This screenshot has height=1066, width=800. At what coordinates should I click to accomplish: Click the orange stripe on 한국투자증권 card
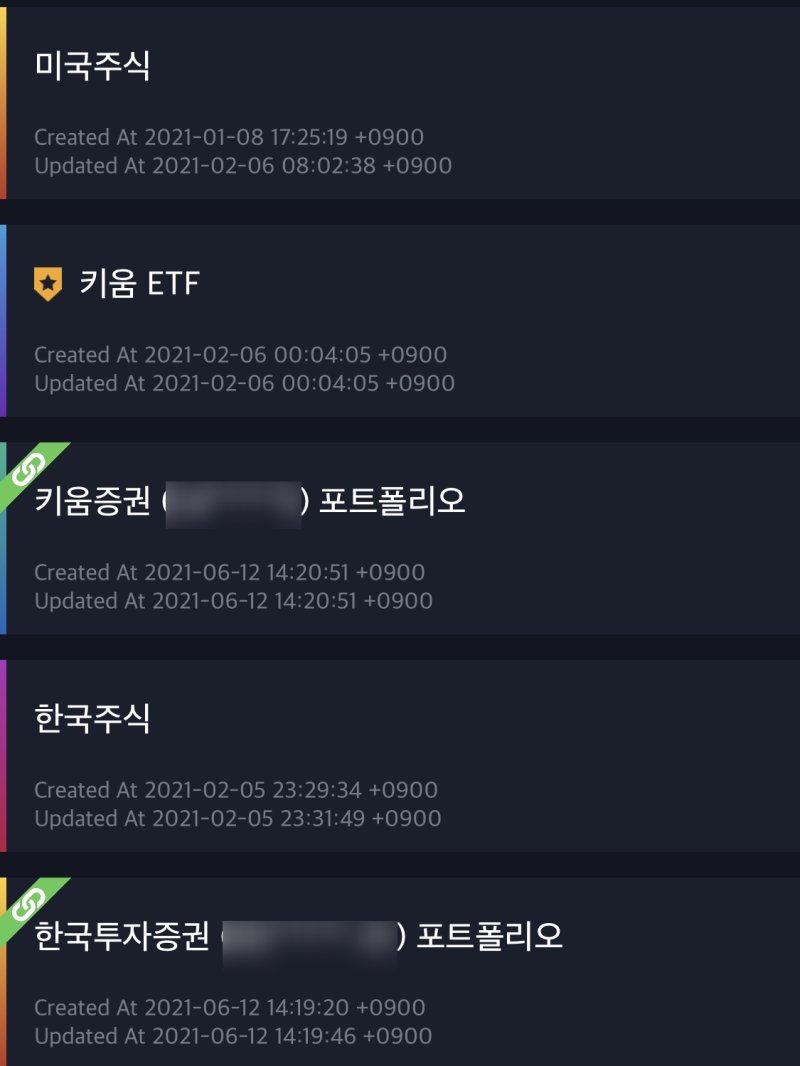point(4,990)
